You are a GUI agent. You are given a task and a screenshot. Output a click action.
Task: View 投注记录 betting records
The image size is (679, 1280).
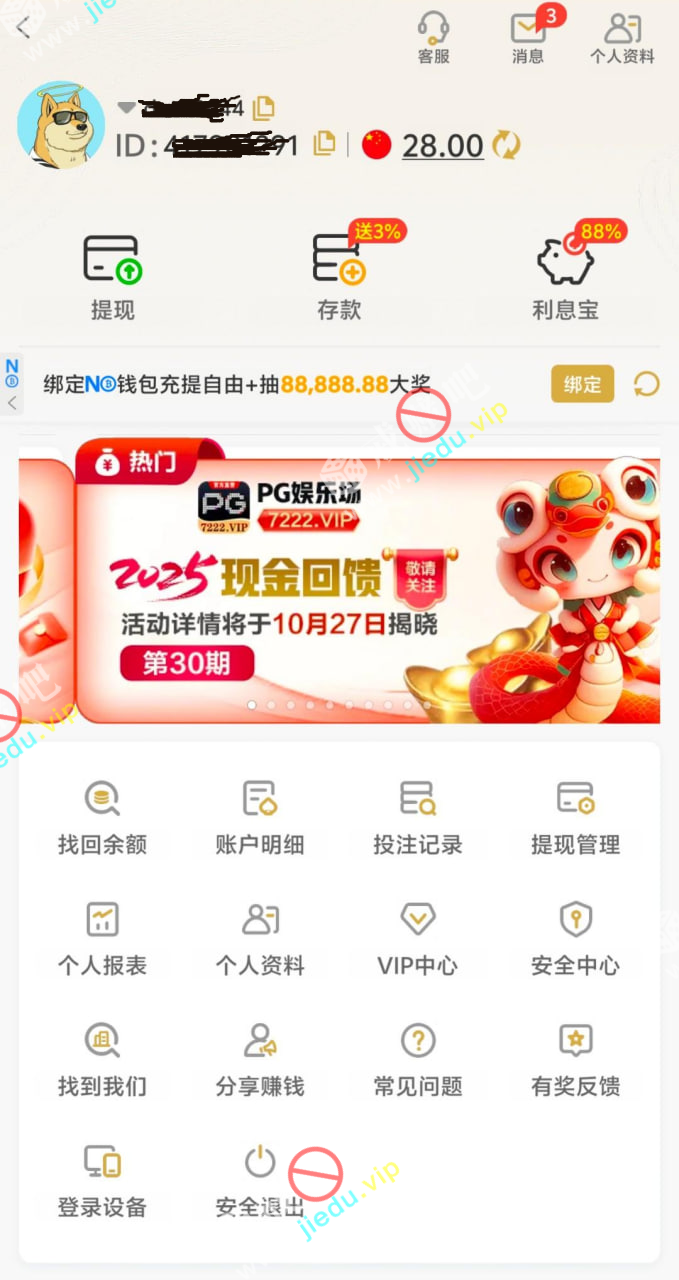pyautogui.click(x=417, y=818)
